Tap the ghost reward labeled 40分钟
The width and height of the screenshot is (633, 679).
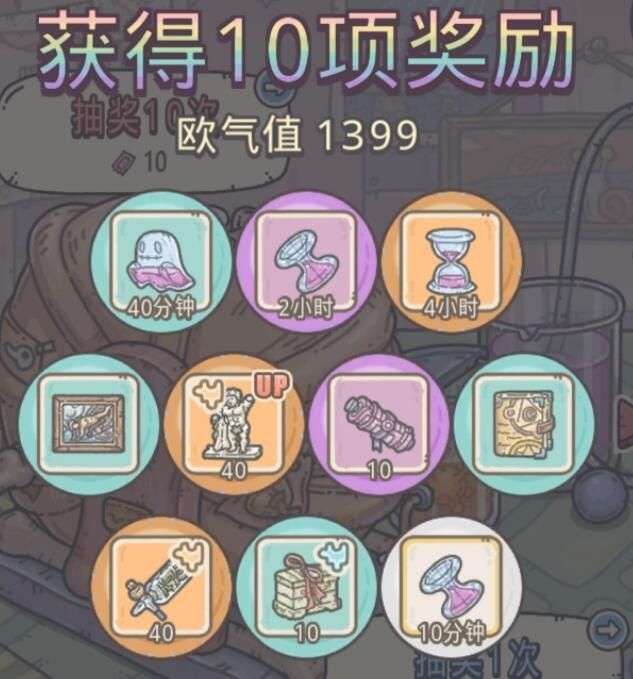(160, 261)
